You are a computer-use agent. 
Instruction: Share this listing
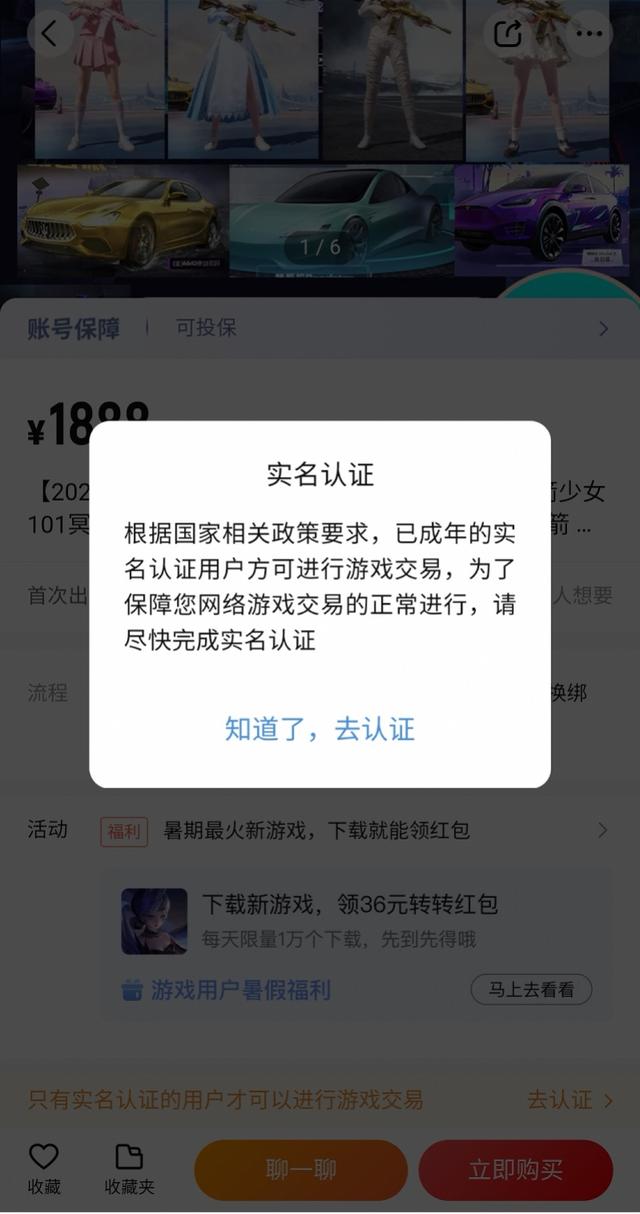pyautogui.click(x=508, y=33)
